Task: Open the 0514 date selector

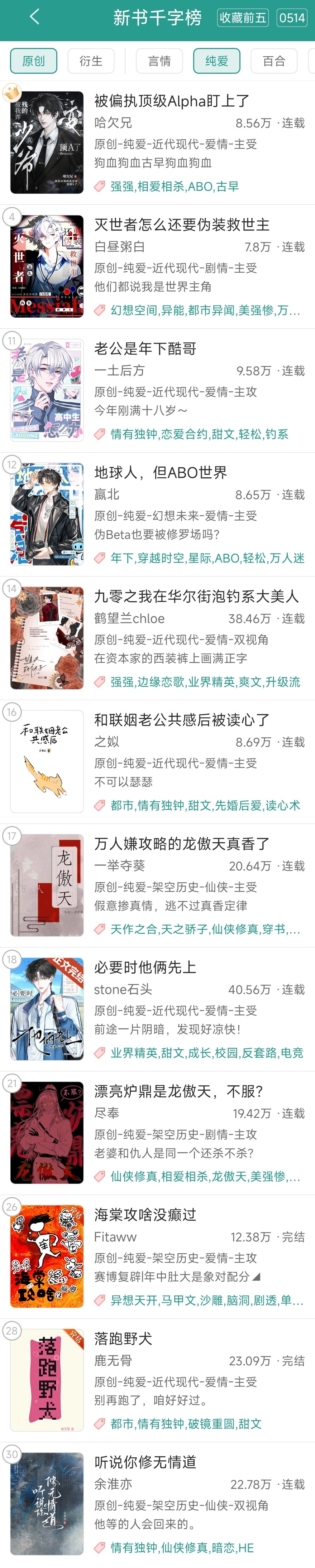Action: (292, 18)
